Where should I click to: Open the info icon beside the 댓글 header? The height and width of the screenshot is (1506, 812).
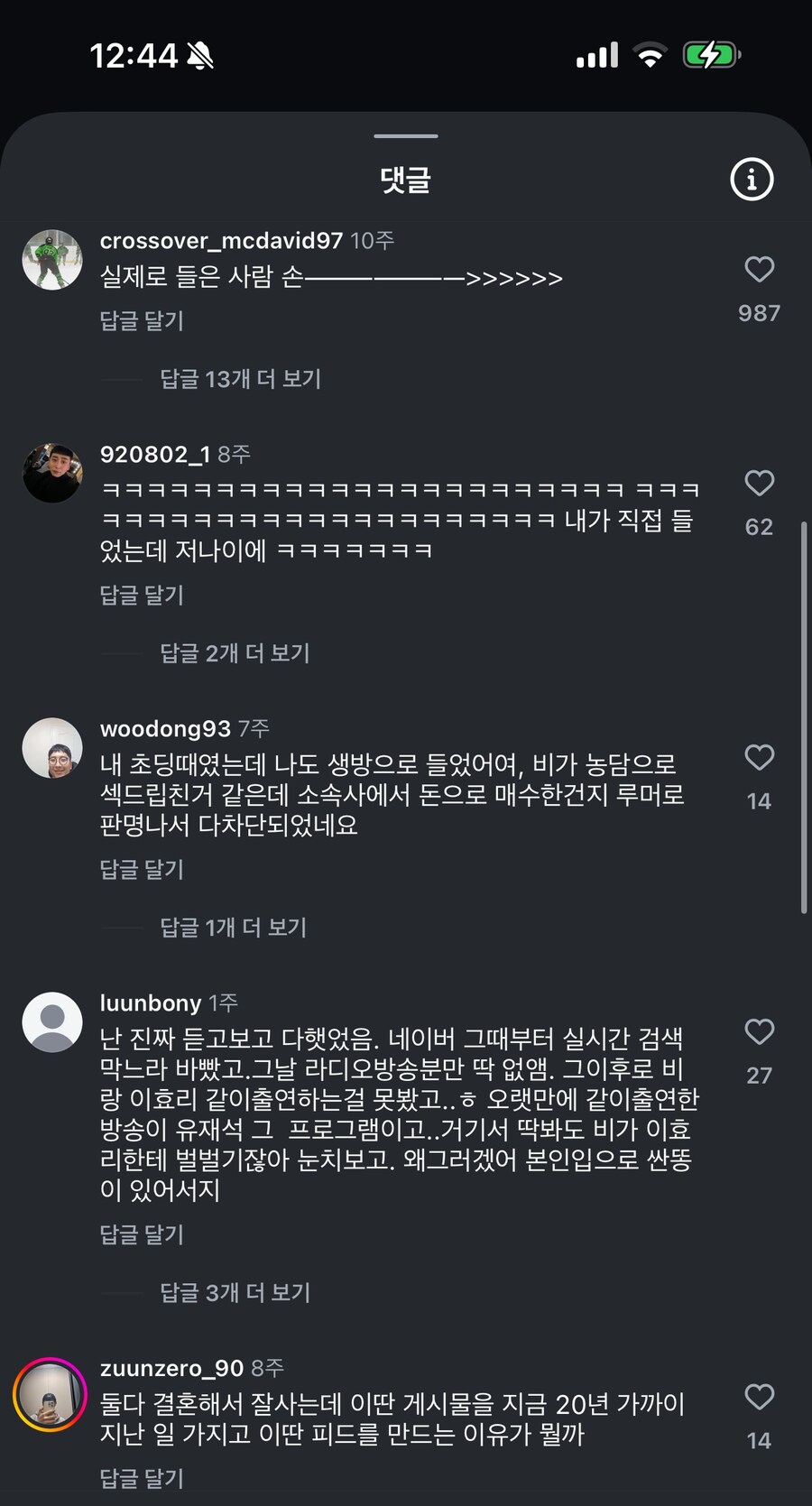pos(752,179)
